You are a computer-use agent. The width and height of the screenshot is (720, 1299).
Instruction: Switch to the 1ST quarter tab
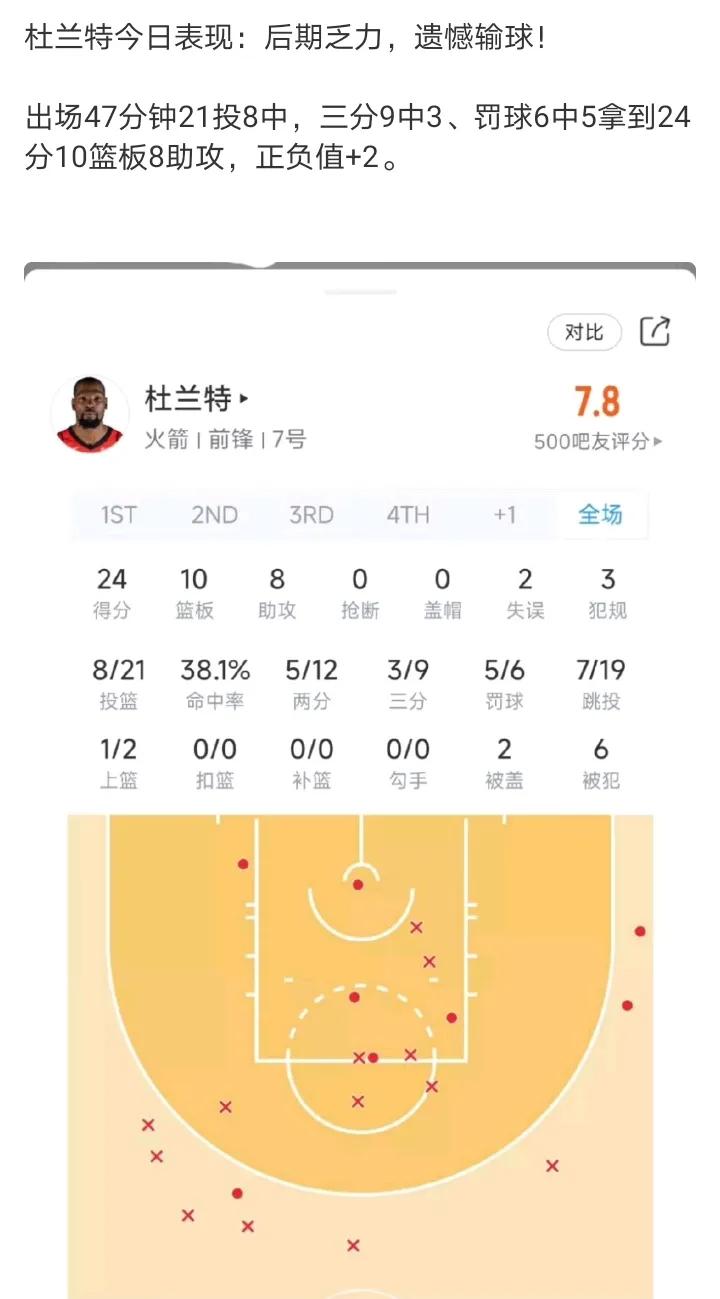[x=116, y=516]
